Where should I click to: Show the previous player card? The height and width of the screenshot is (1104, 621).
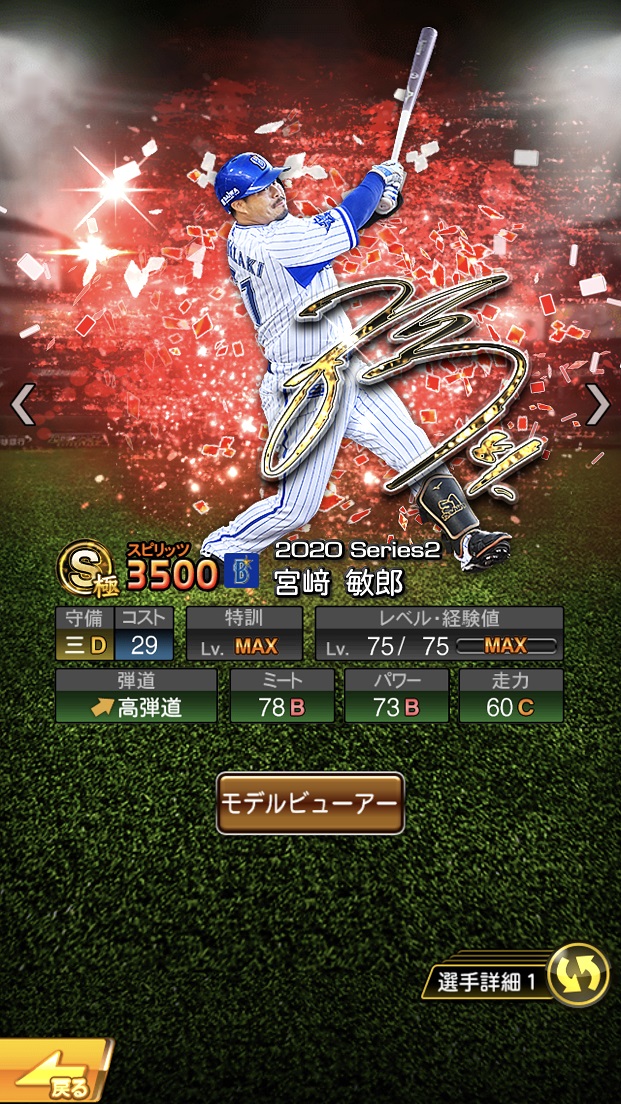point(22,405)
